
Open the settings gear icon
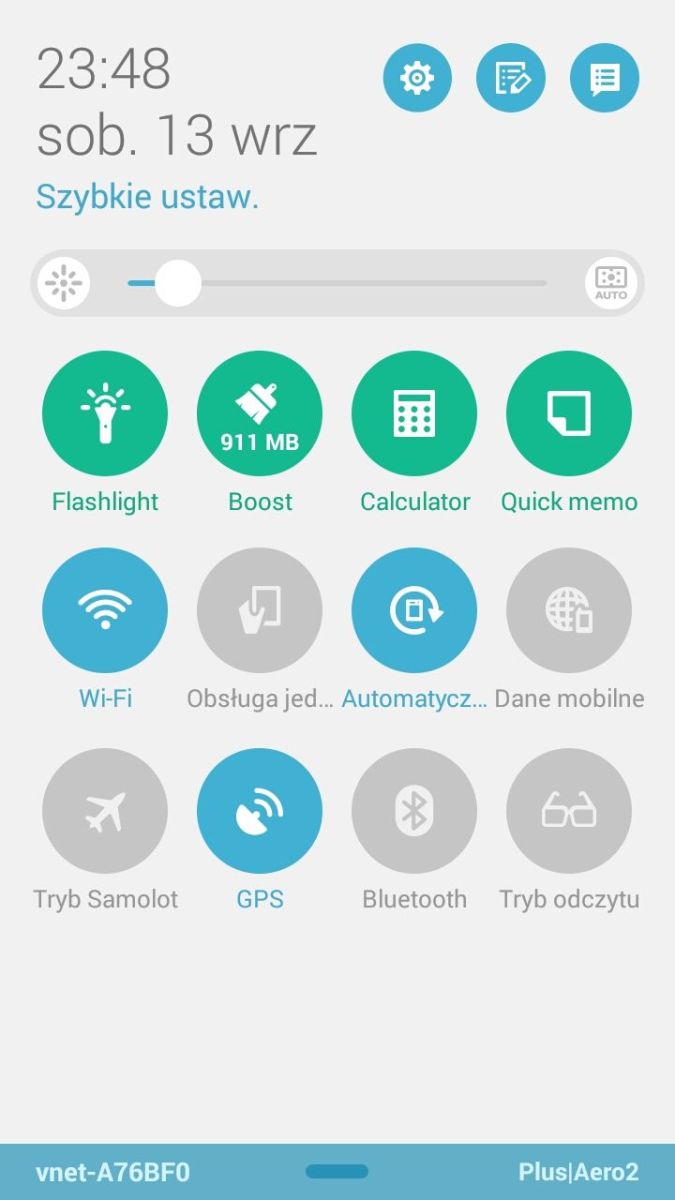click(x=417, y=77)
